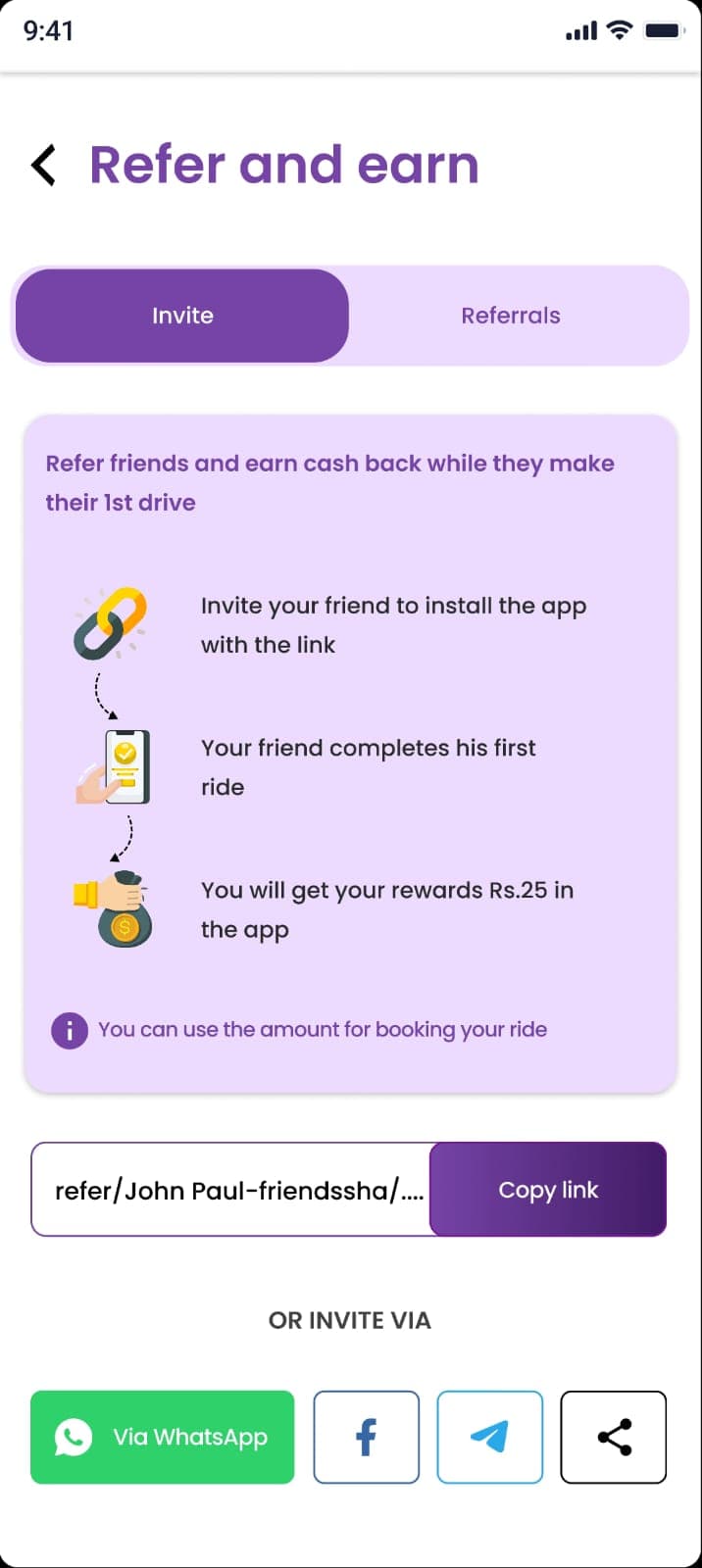Copy the referral link
This screenshot has width=702, height=1568.
coord(547,1190)
